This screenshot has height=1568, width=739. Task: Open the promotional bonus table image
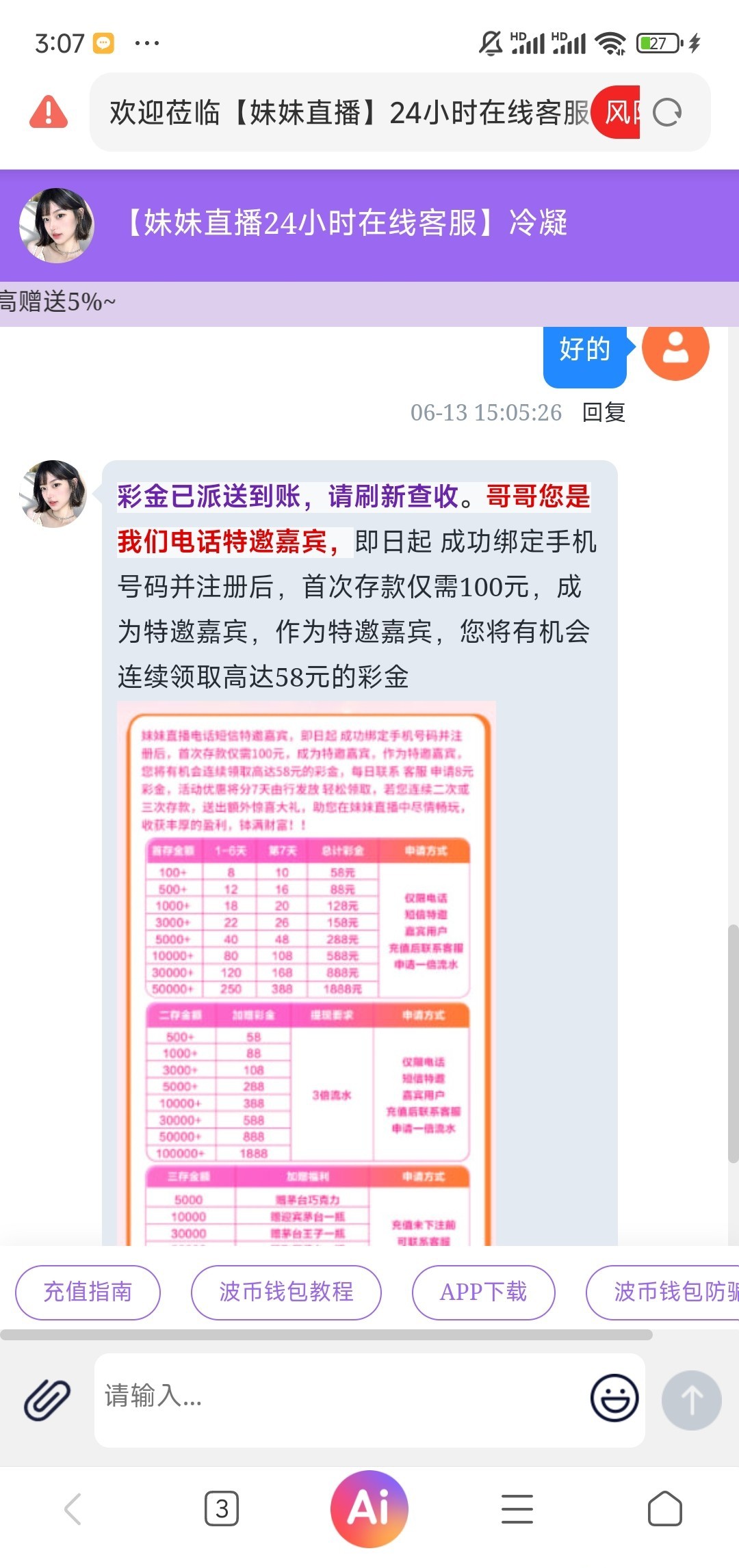coord(307,973)
